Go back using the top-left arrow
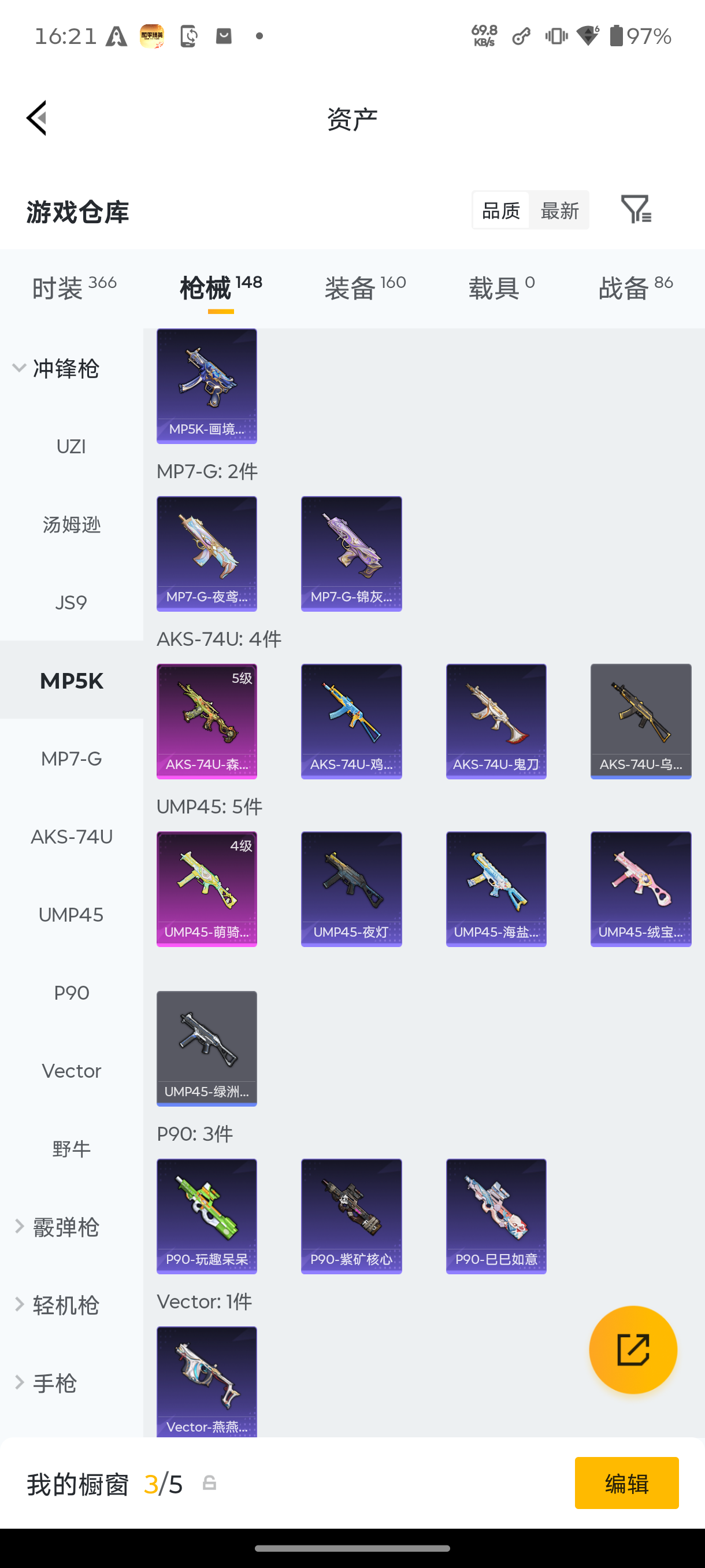This screenshot has height=1568, width=705. [x=36, y=118]
